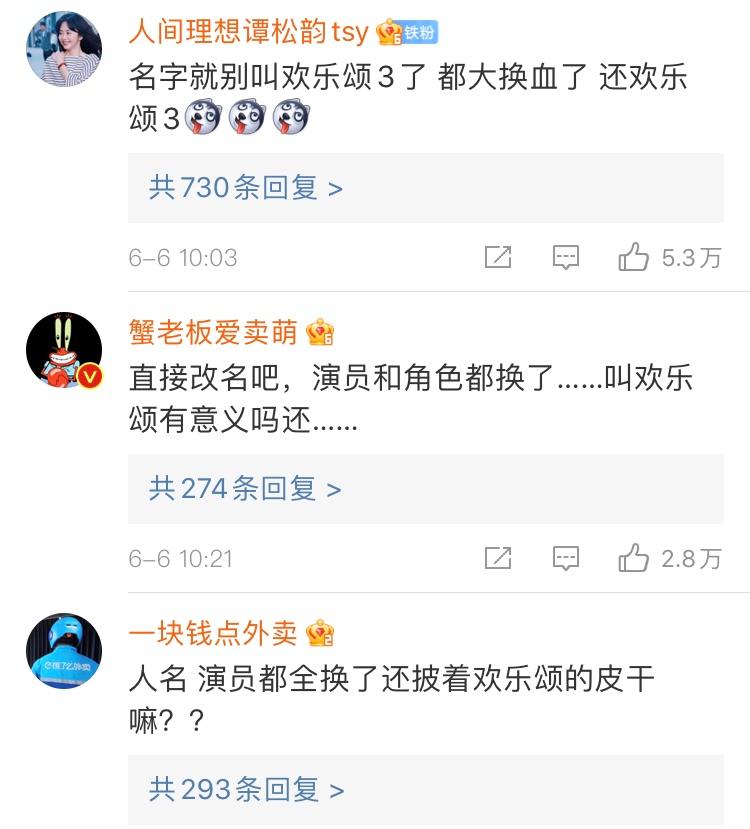Open 一块钱点外卖's profile avatar
Screen dimensions: 750x829
pyautogui.click(x=64, y=651)
